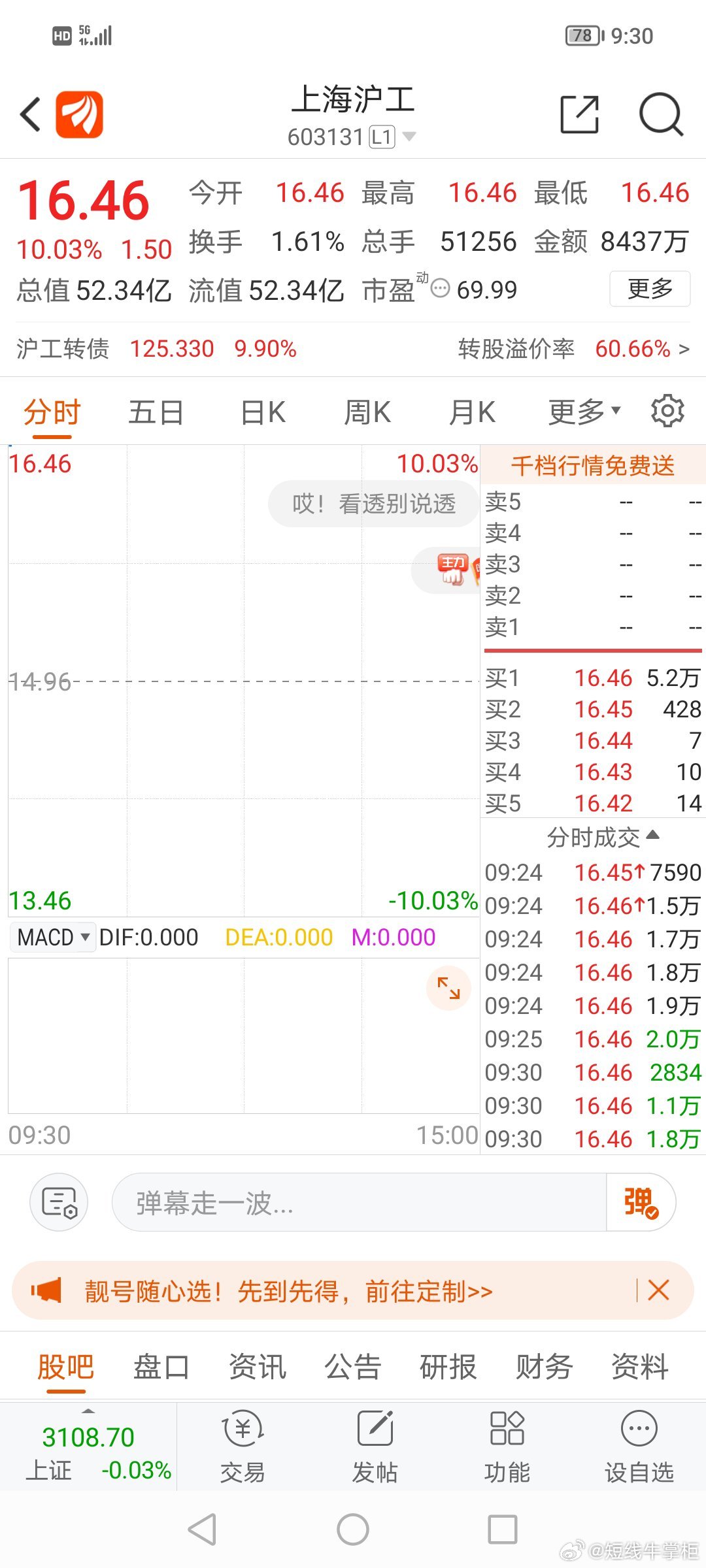Open the MACD indicator dropdown
The height and width of the screenshot is (1568, 706).
[53, 937]
